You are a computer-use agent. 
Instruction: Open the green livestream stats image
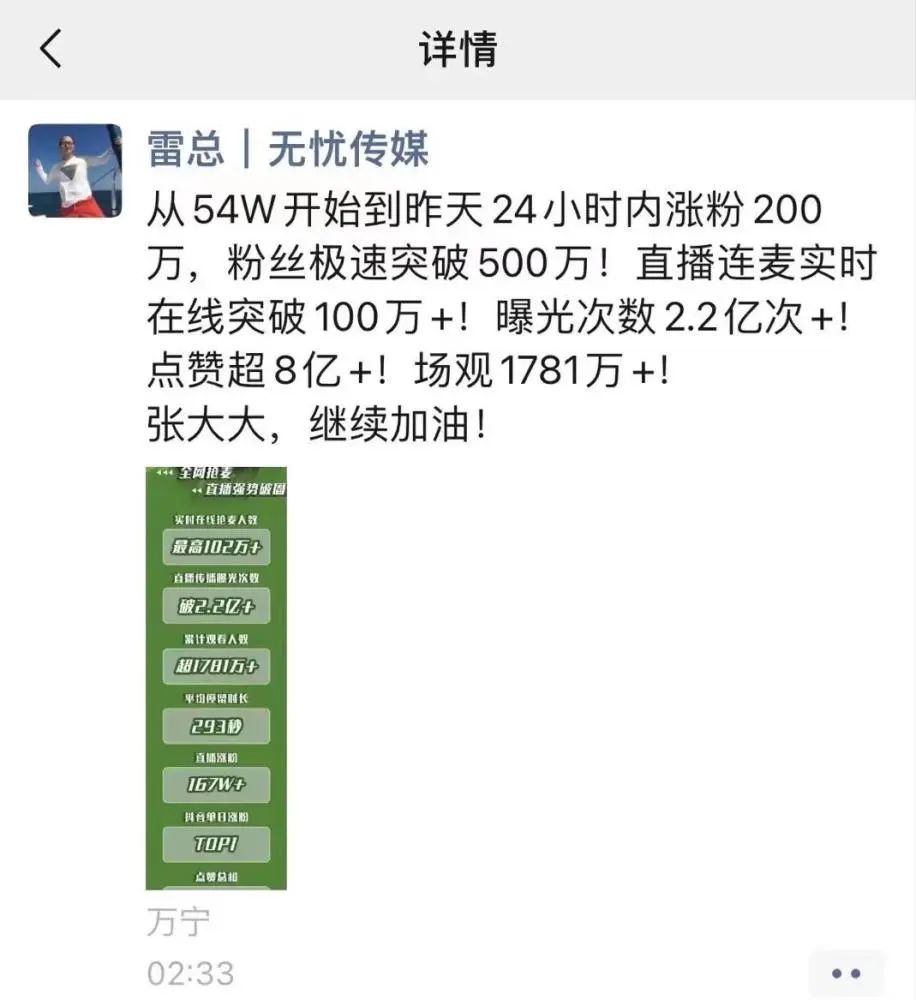216,678
